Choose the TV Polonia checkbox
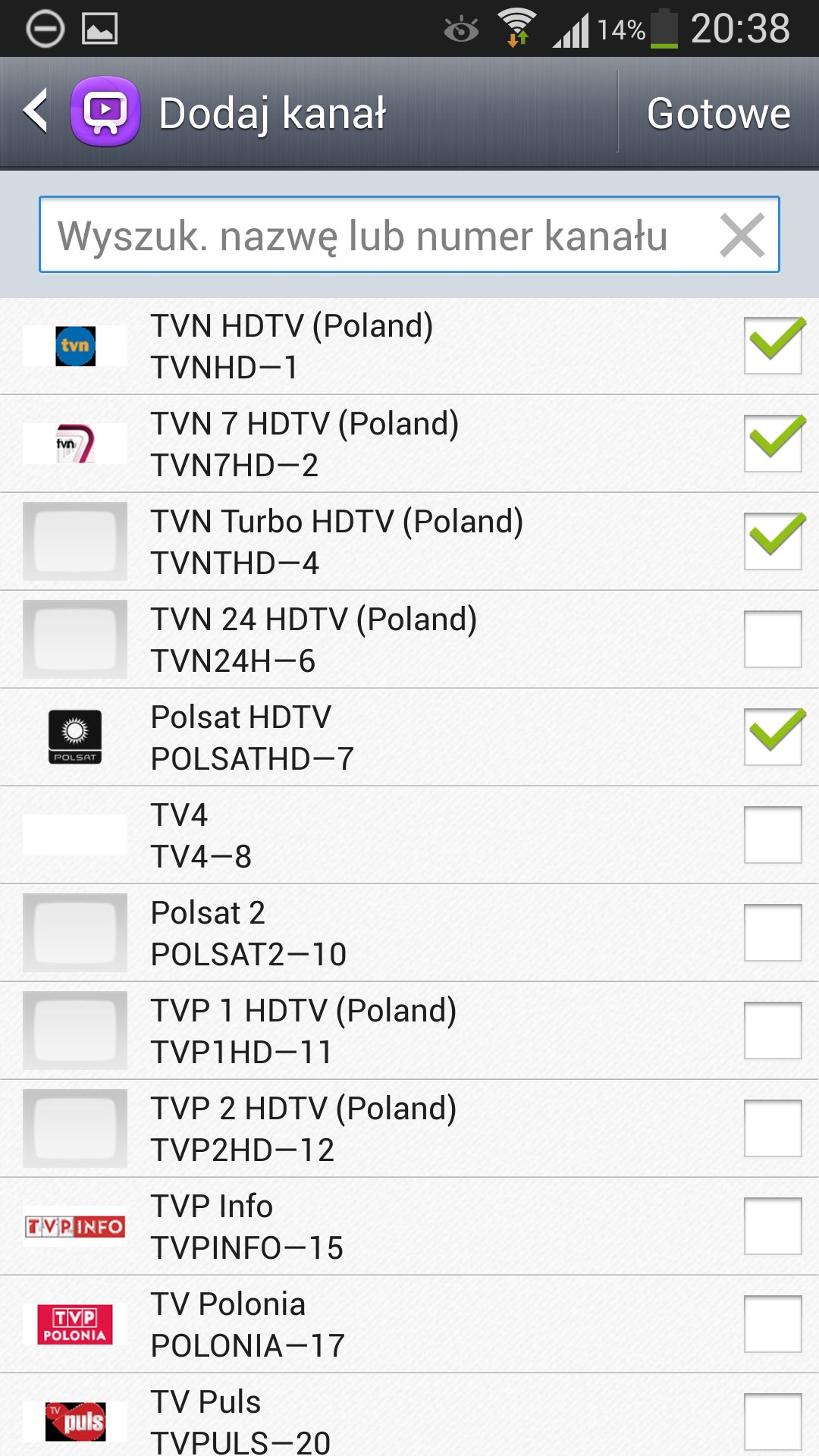 click(773, 1324)
